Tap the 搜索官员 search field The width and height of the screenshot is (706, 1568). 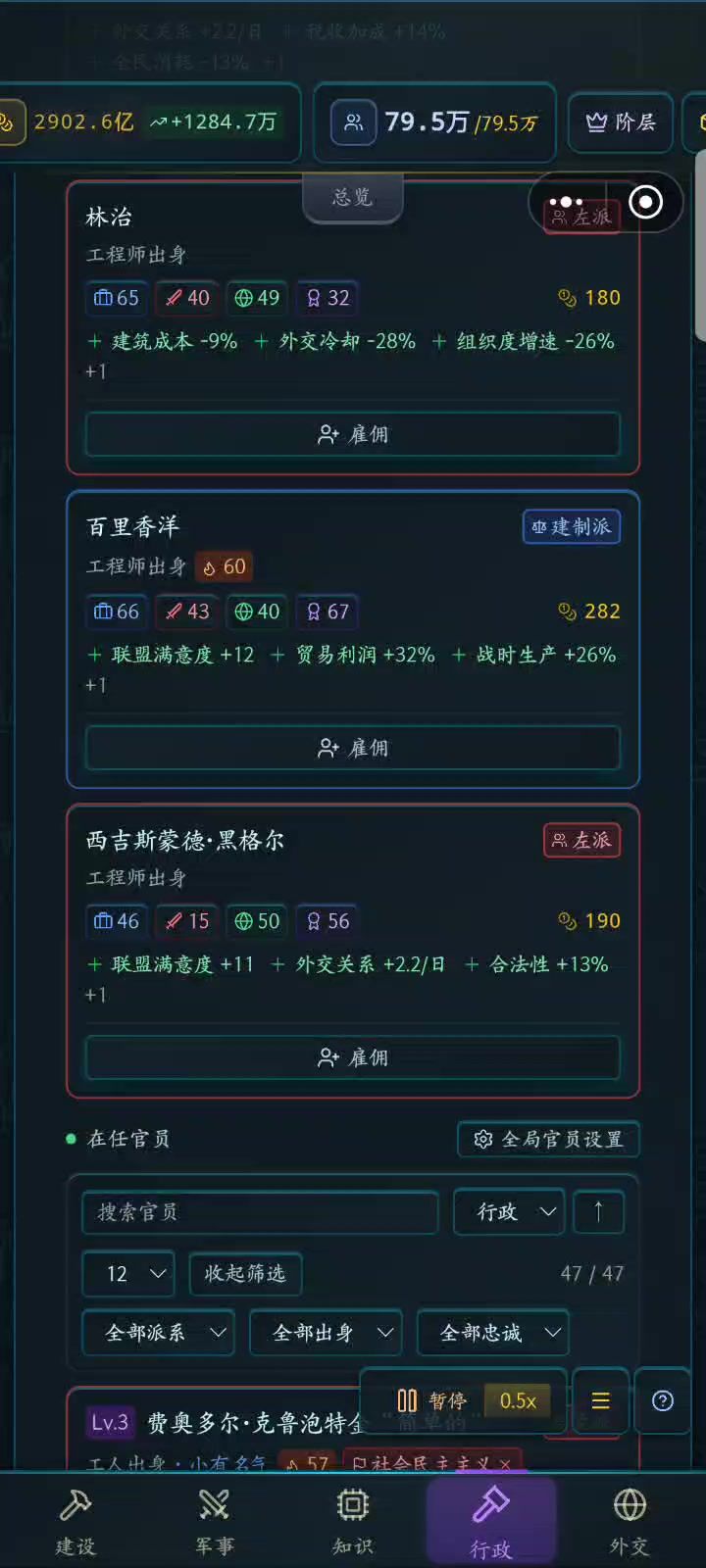click(x=260, y=1212)
